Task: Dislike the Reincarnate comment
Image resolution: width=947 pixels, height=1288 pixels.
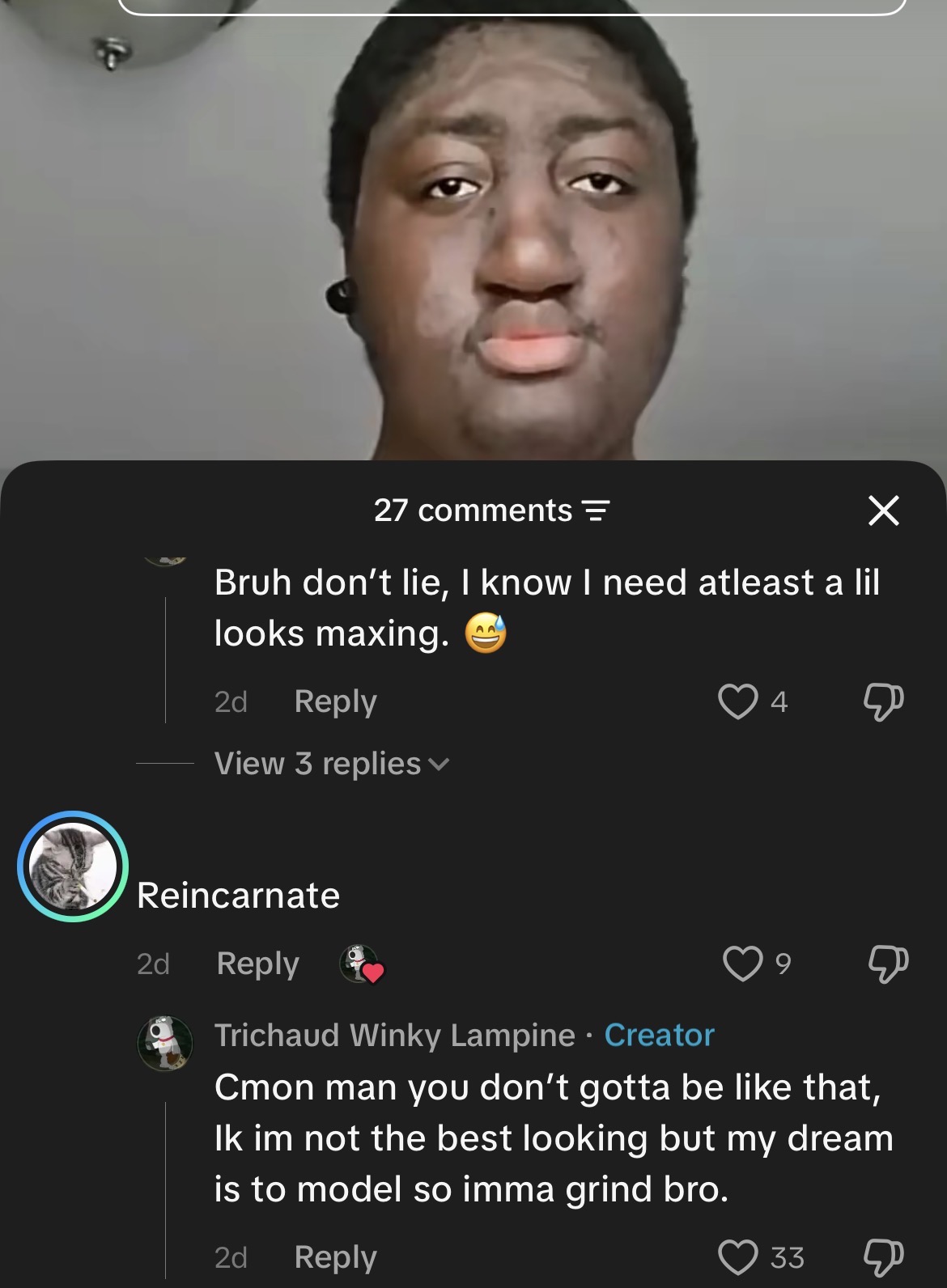Action: pyautogui.click(x=888, y=964)
